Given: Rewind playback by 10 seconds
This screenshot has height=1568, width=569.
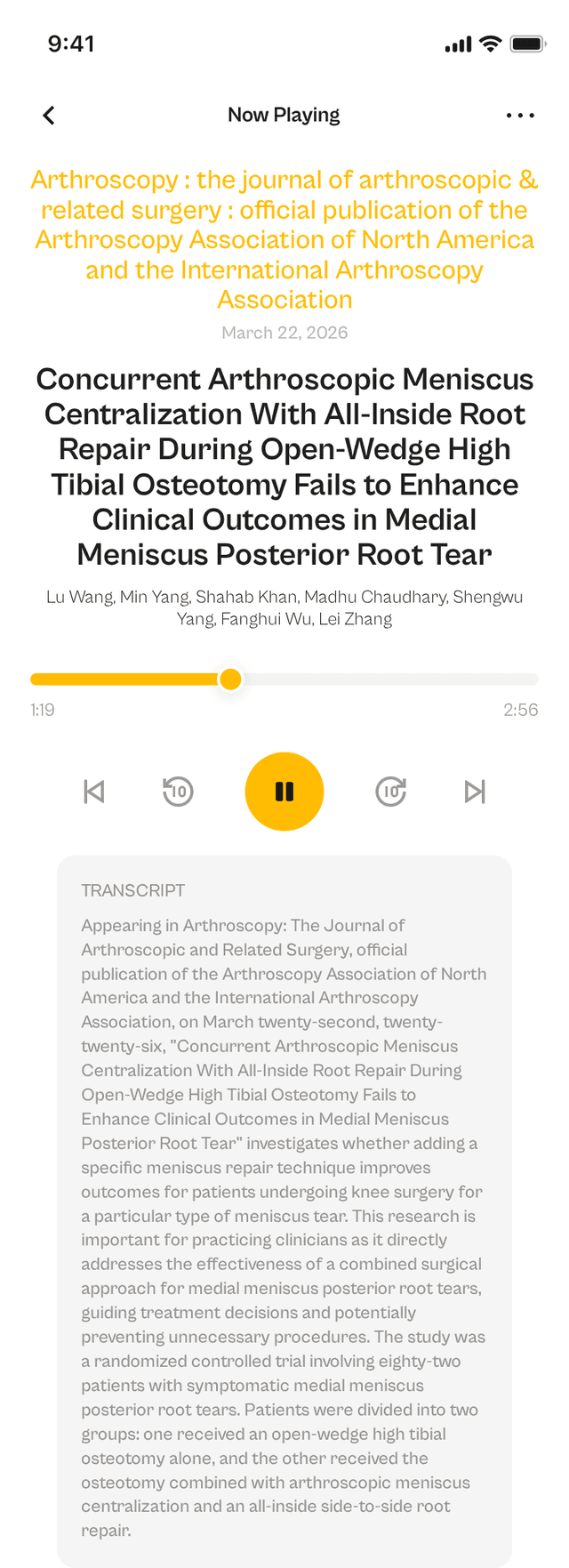Looking at the screenshot, I should (178, 792).
